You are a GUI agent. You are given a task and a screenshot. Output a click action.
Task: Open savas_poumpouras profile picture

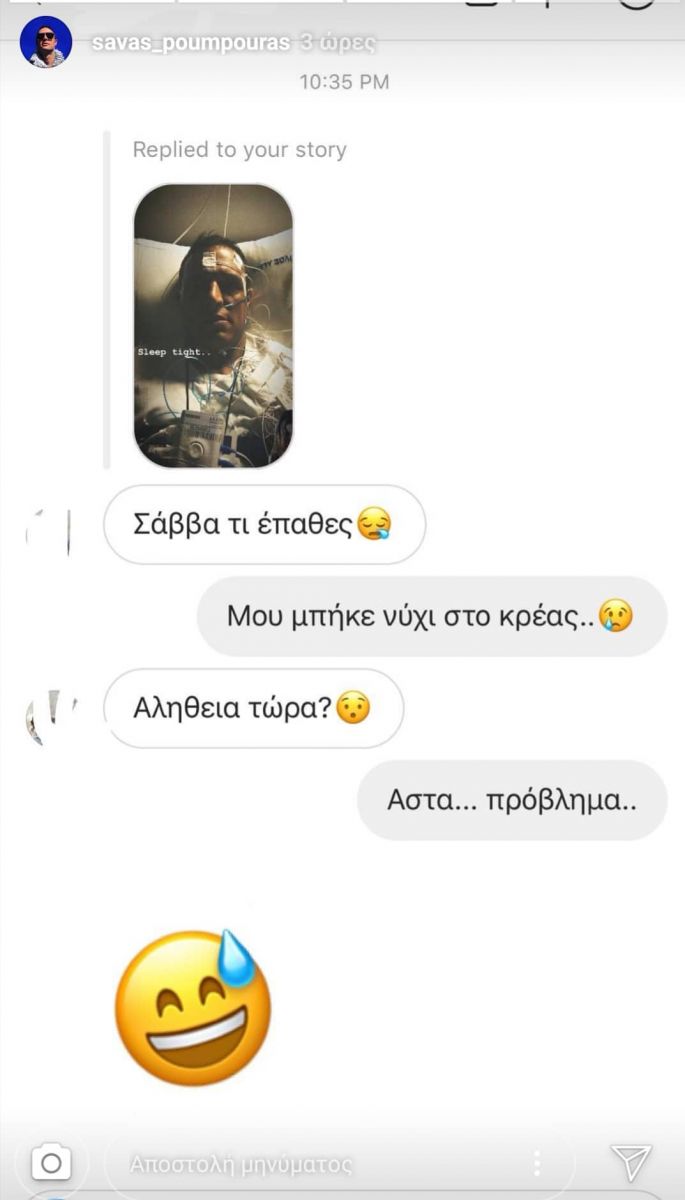45,43
